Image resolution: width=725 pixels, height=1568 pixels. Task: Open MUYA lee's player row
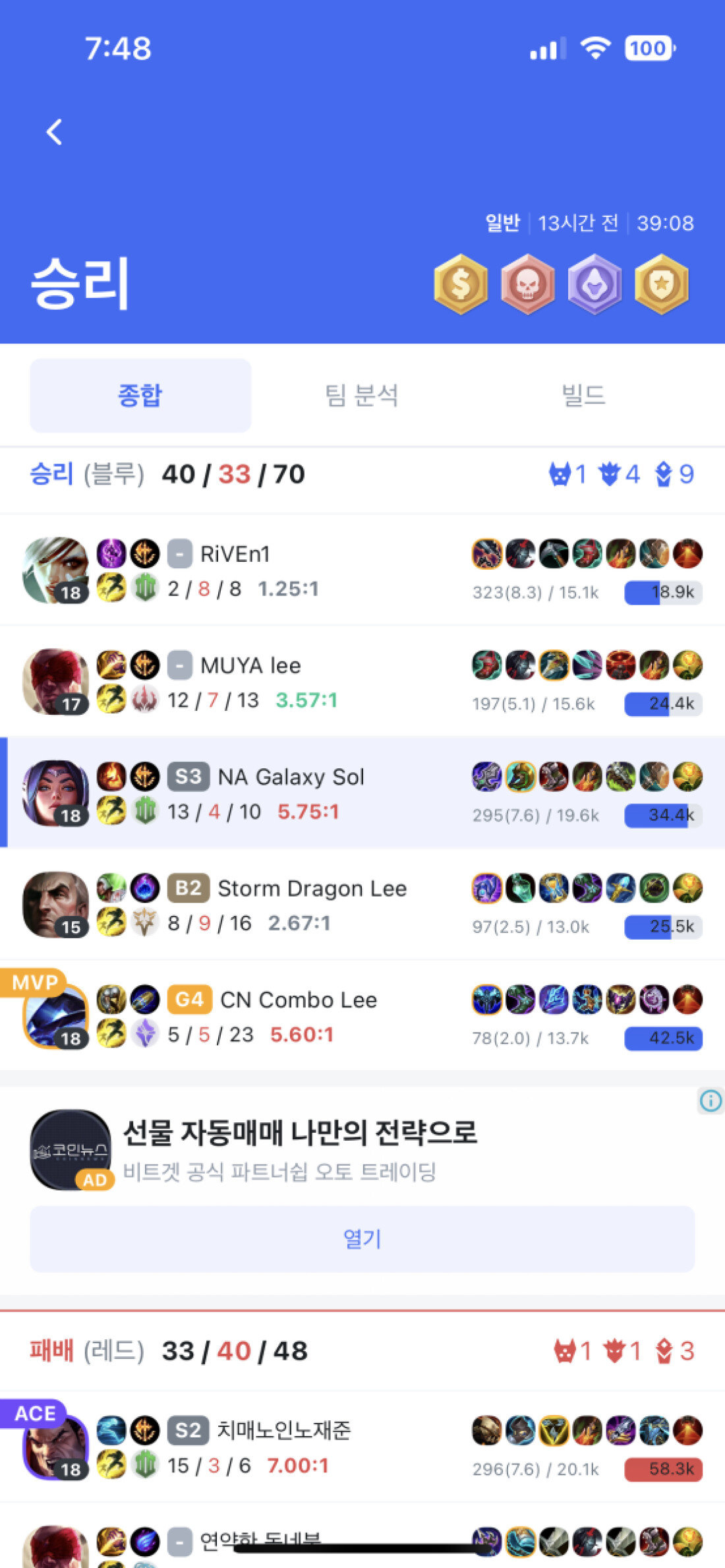coord(362,682)
